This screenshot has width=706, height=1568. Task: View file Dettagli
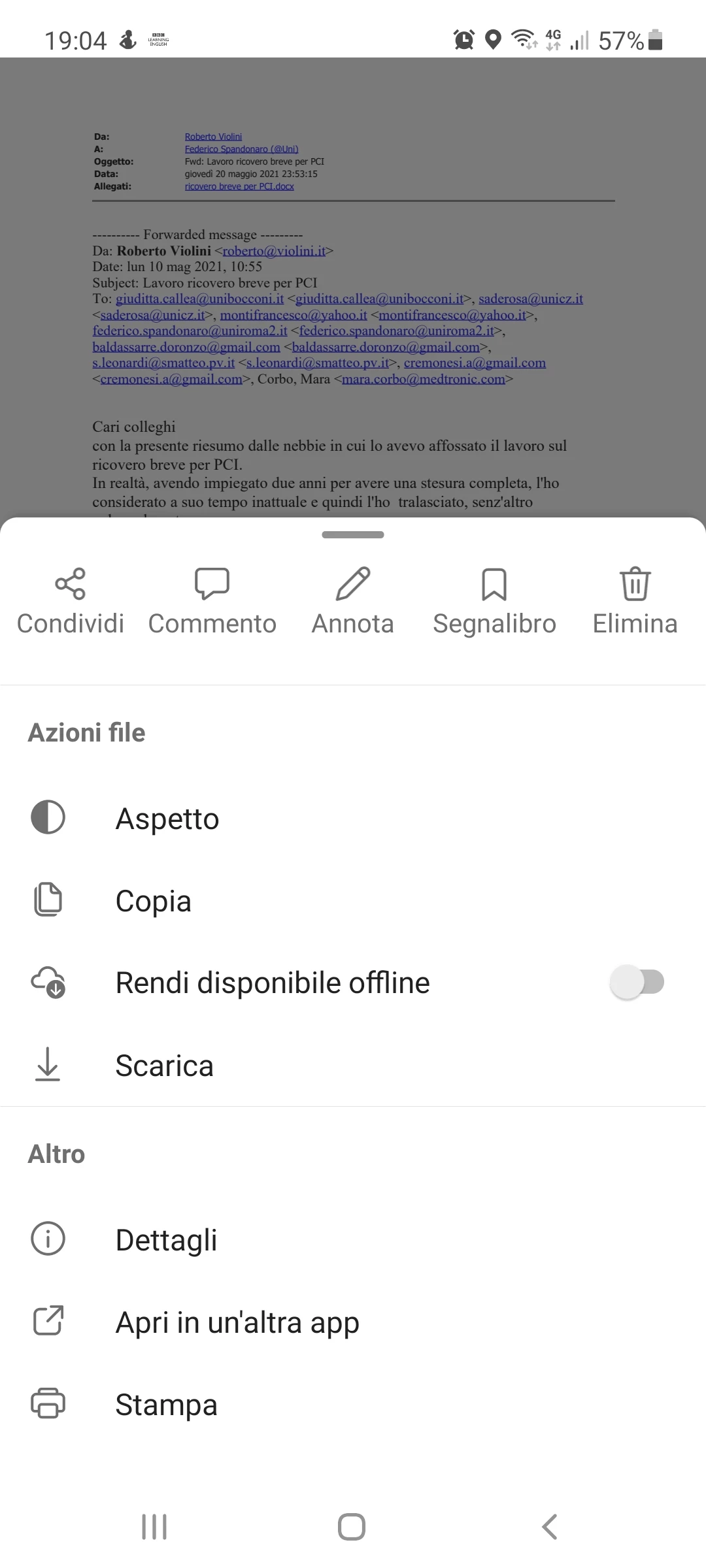pyautogui.click(x=167, y=1239)
